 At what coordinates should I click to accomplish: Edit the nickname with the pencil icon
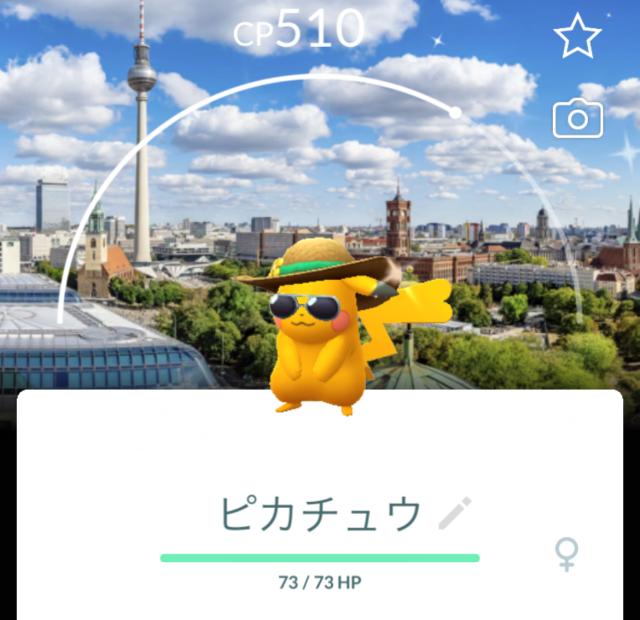(455, 514)
